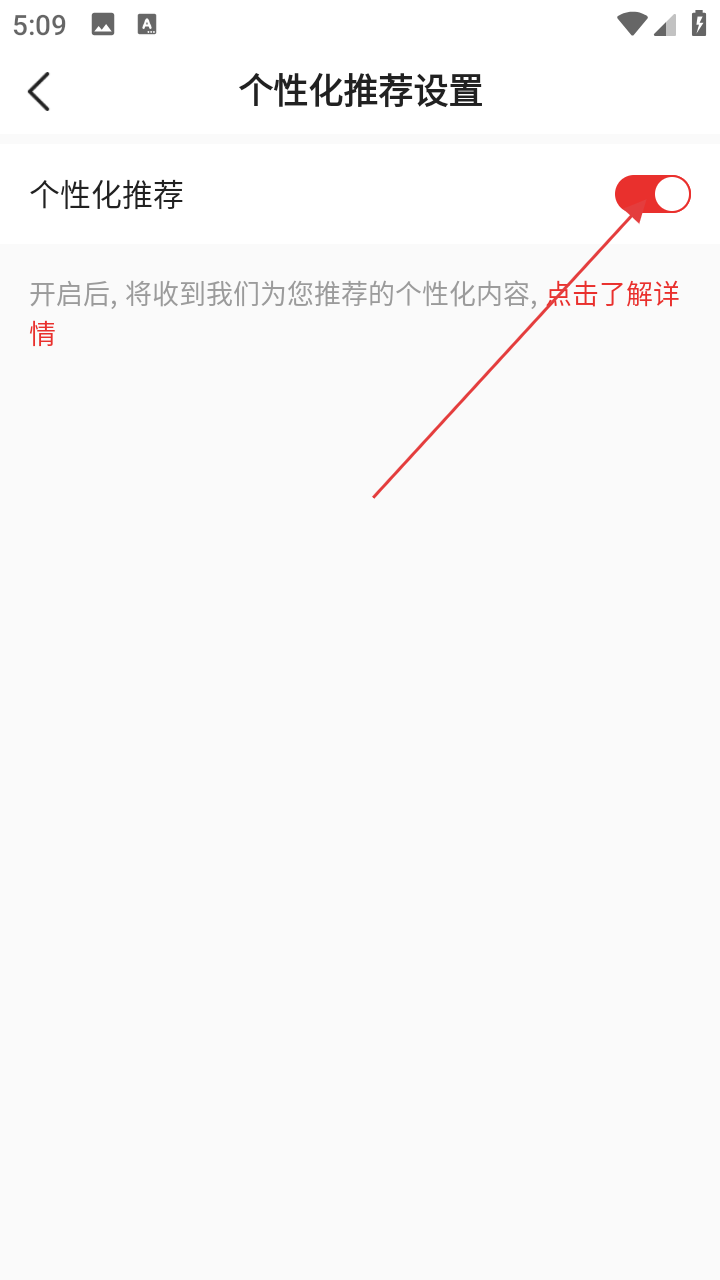Turn off the 个性化推荐 switch

click(x=652, y=194)
